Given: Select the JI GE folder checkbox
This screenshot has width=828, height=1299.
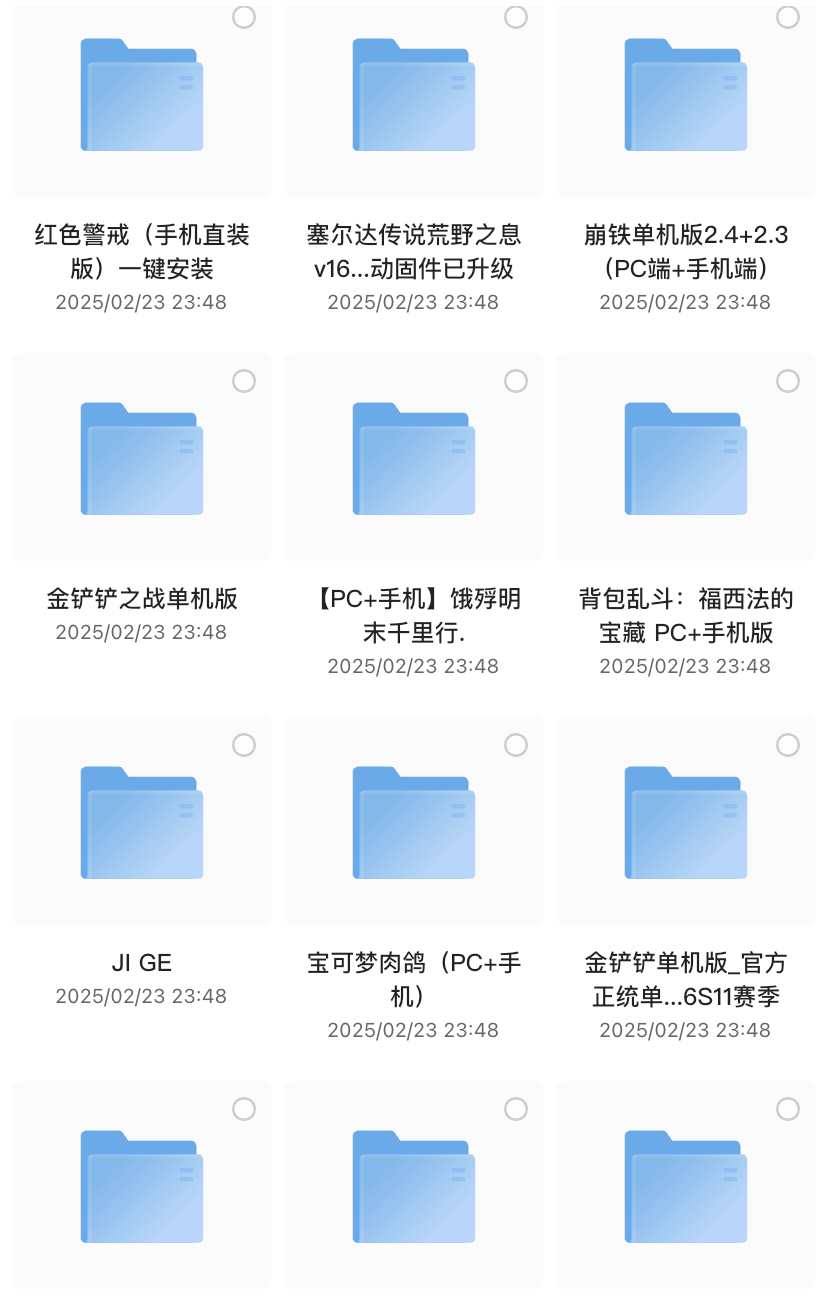Looking at the screenshot, I should [x=244, y=745].
